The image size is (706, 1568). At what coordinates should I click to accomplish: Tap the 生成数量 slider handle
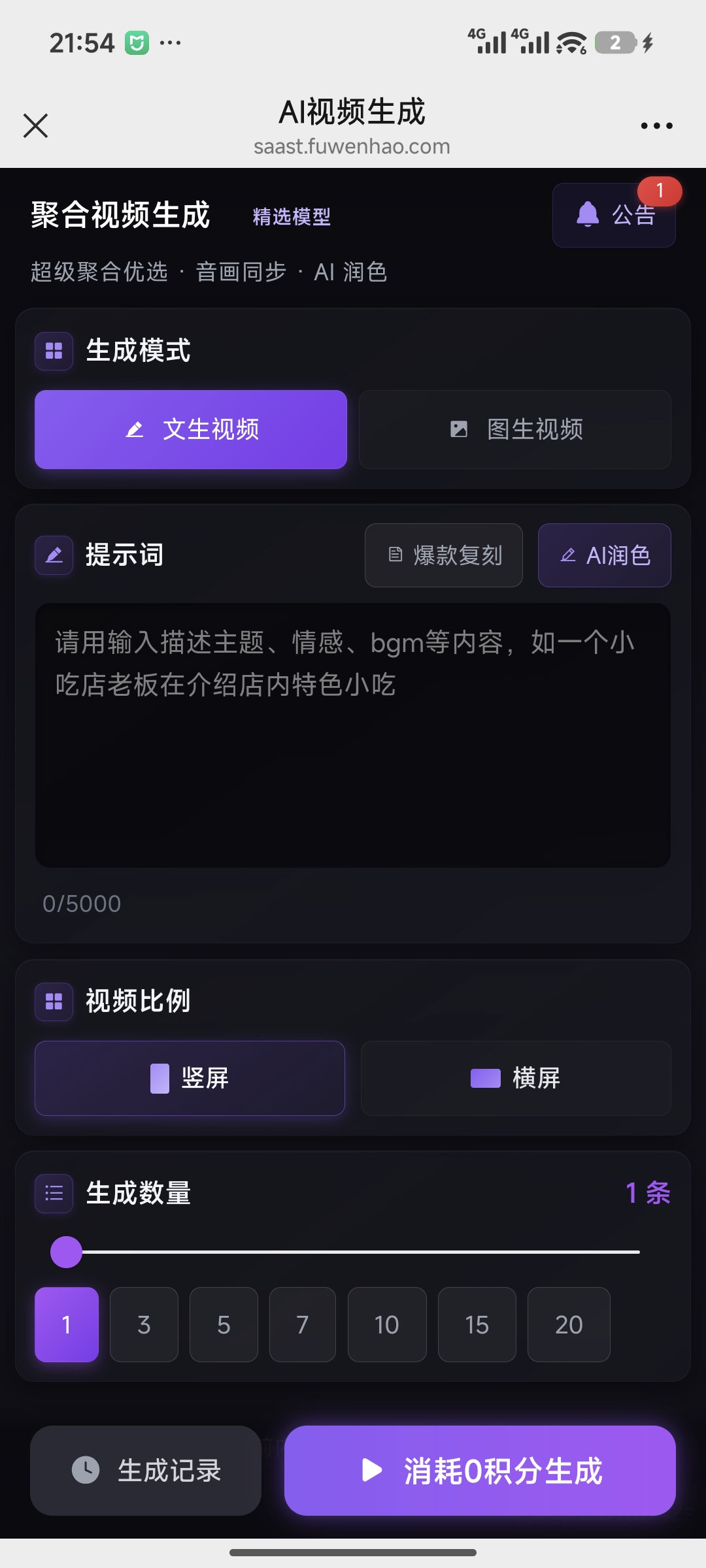click(66, 1252)
